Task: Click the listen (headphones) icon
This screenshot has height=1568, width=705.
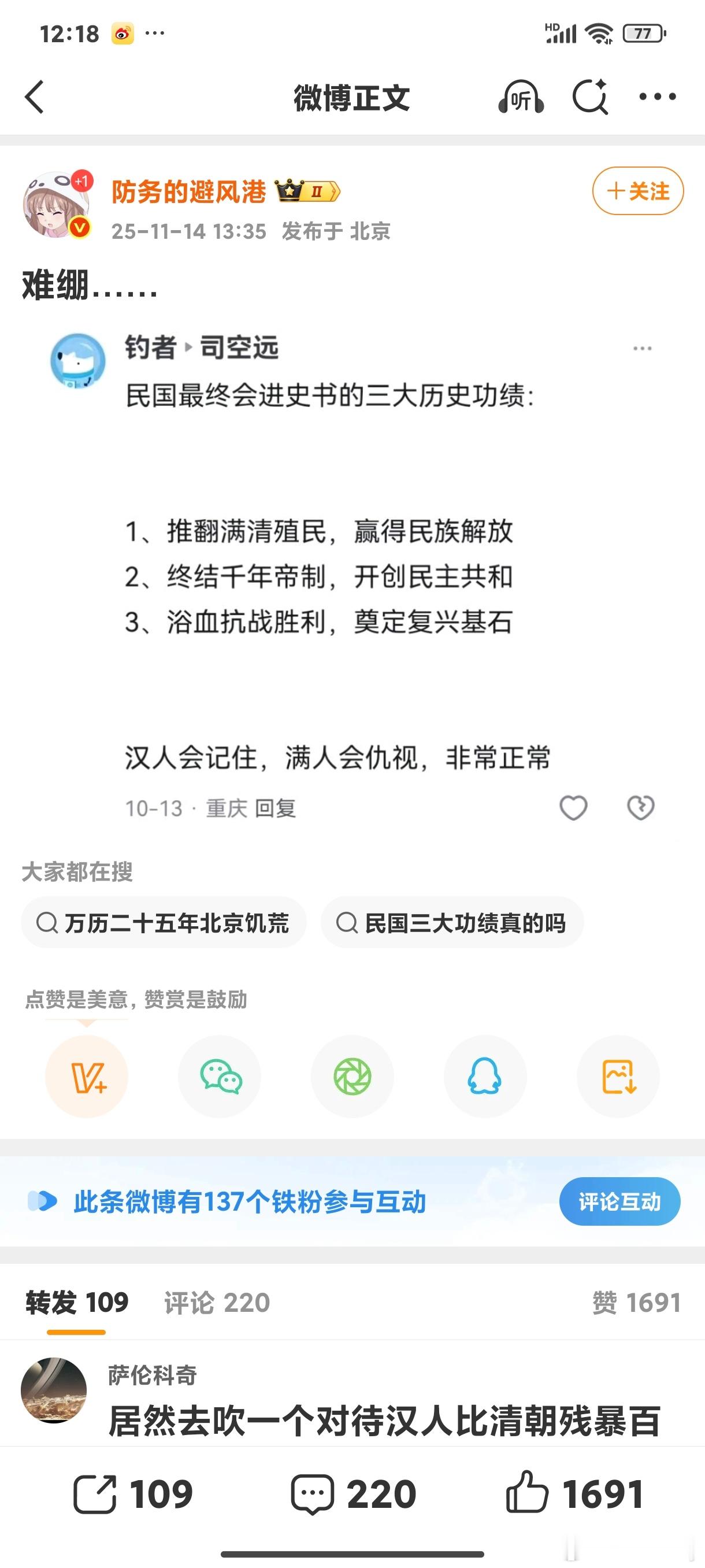Action: pos(520,97)
